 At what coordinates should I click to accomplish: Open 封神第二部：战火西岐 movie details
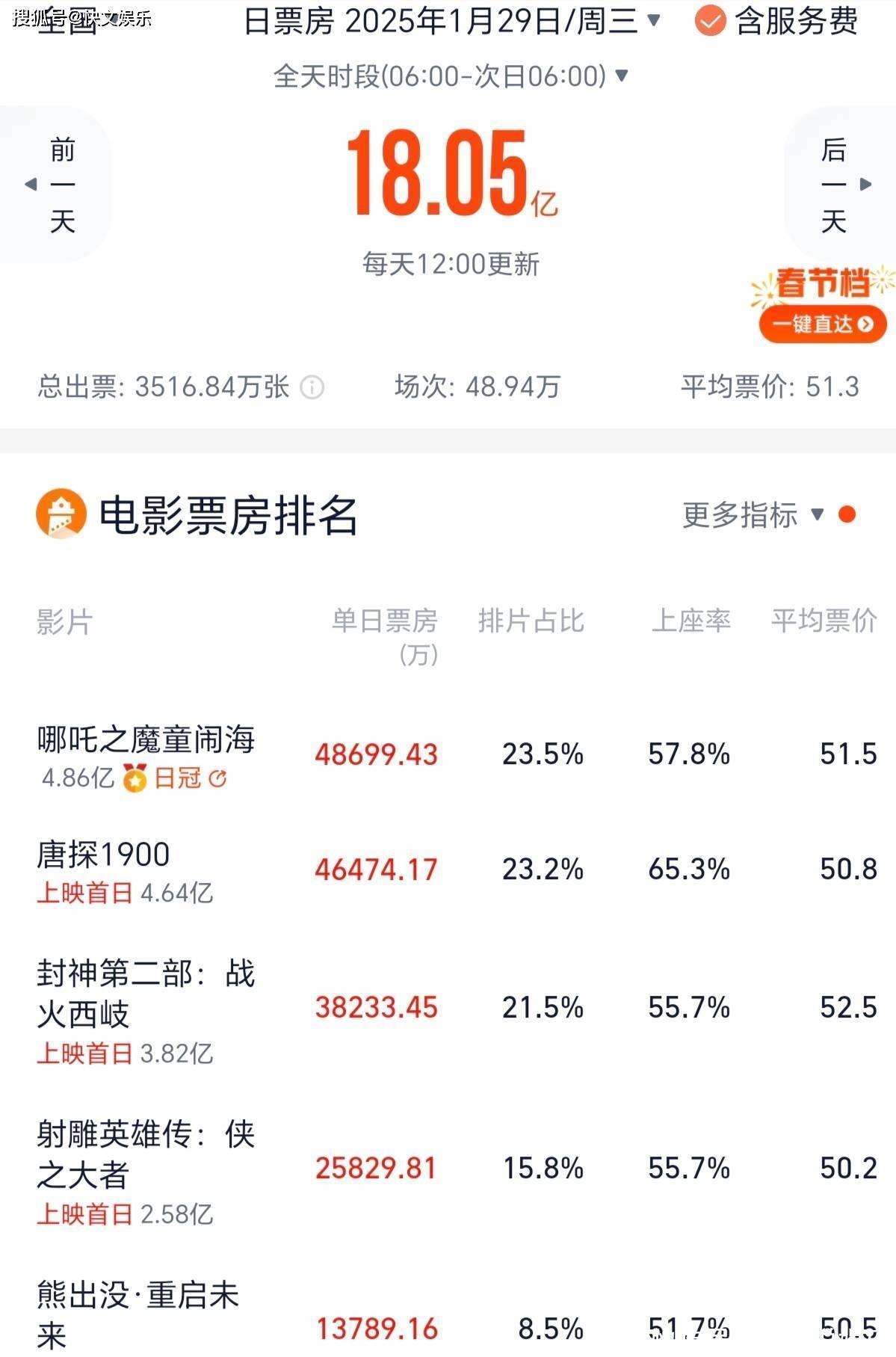tap(146, 994)
